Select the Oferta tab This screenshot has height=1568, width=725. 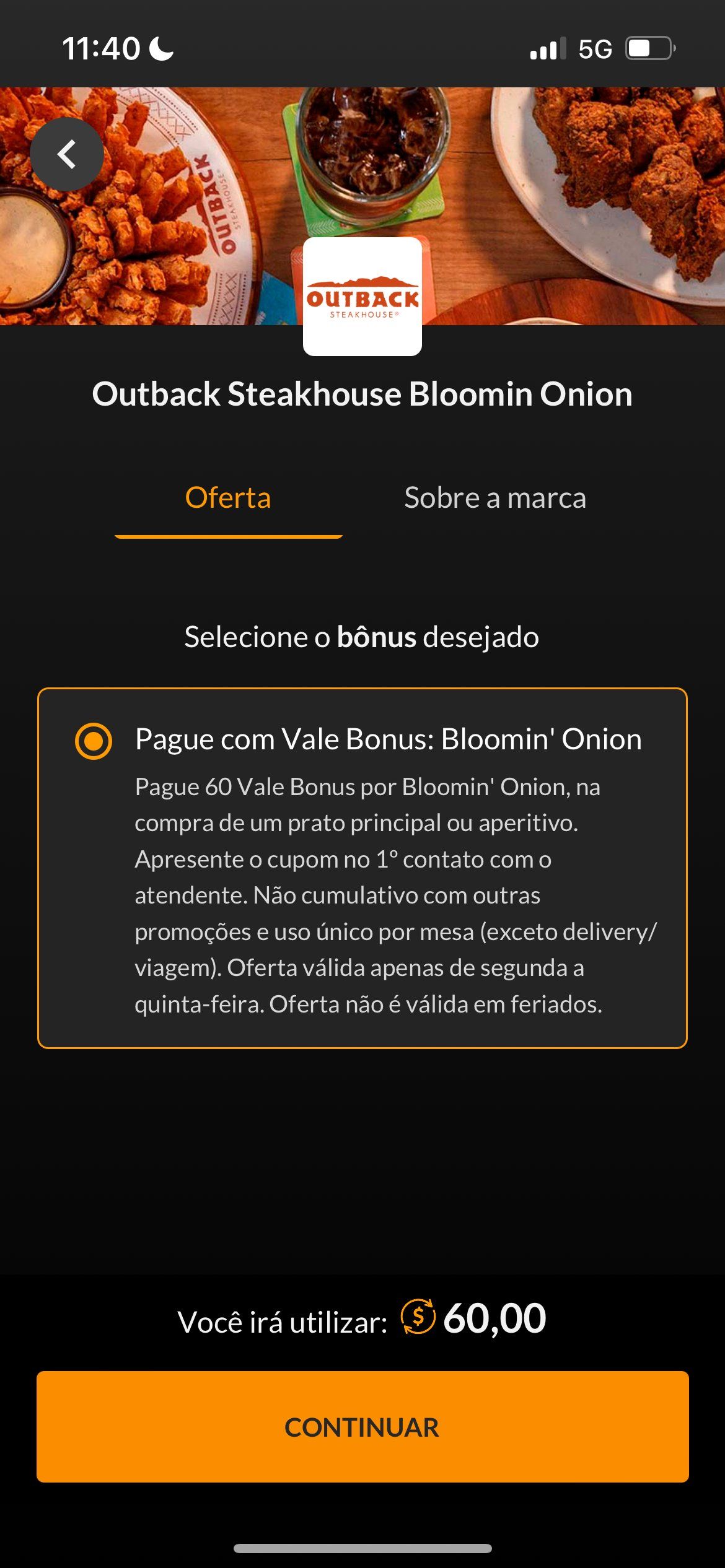228,498
